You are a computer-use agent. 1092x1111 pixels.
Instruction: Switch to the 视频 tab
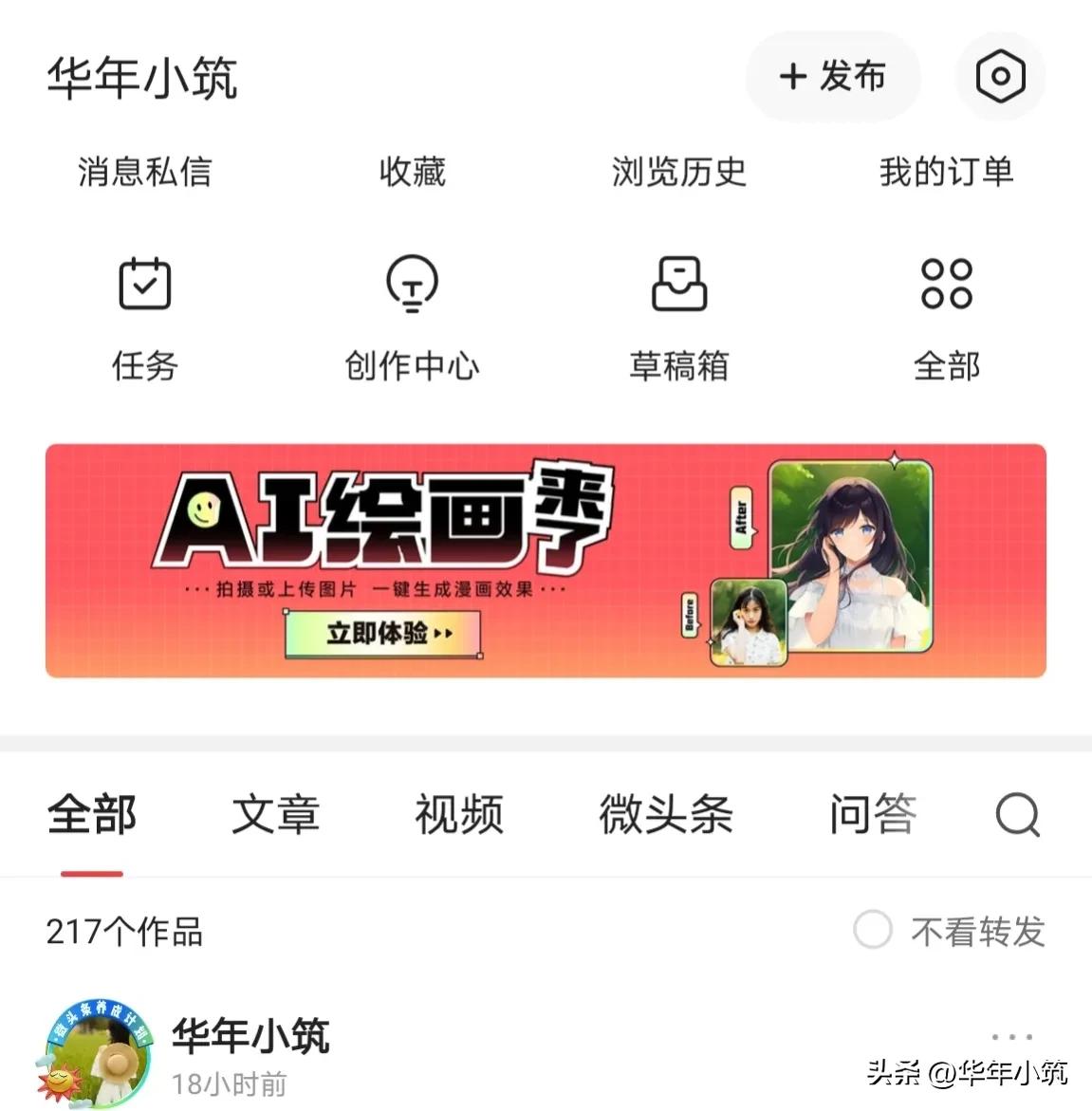[458, 814]
